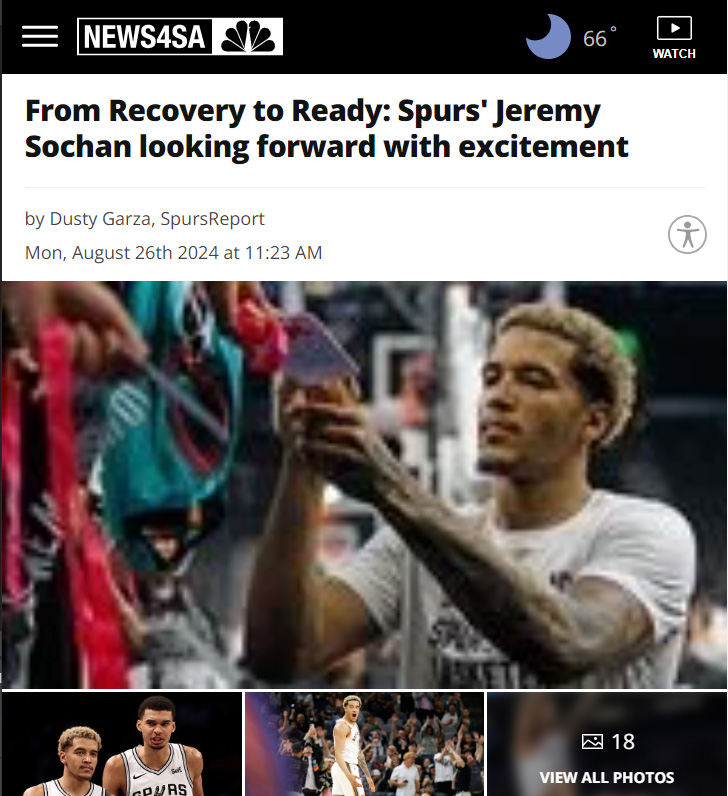
Task: Open the hamburger navigation menu
Action: 40,37
